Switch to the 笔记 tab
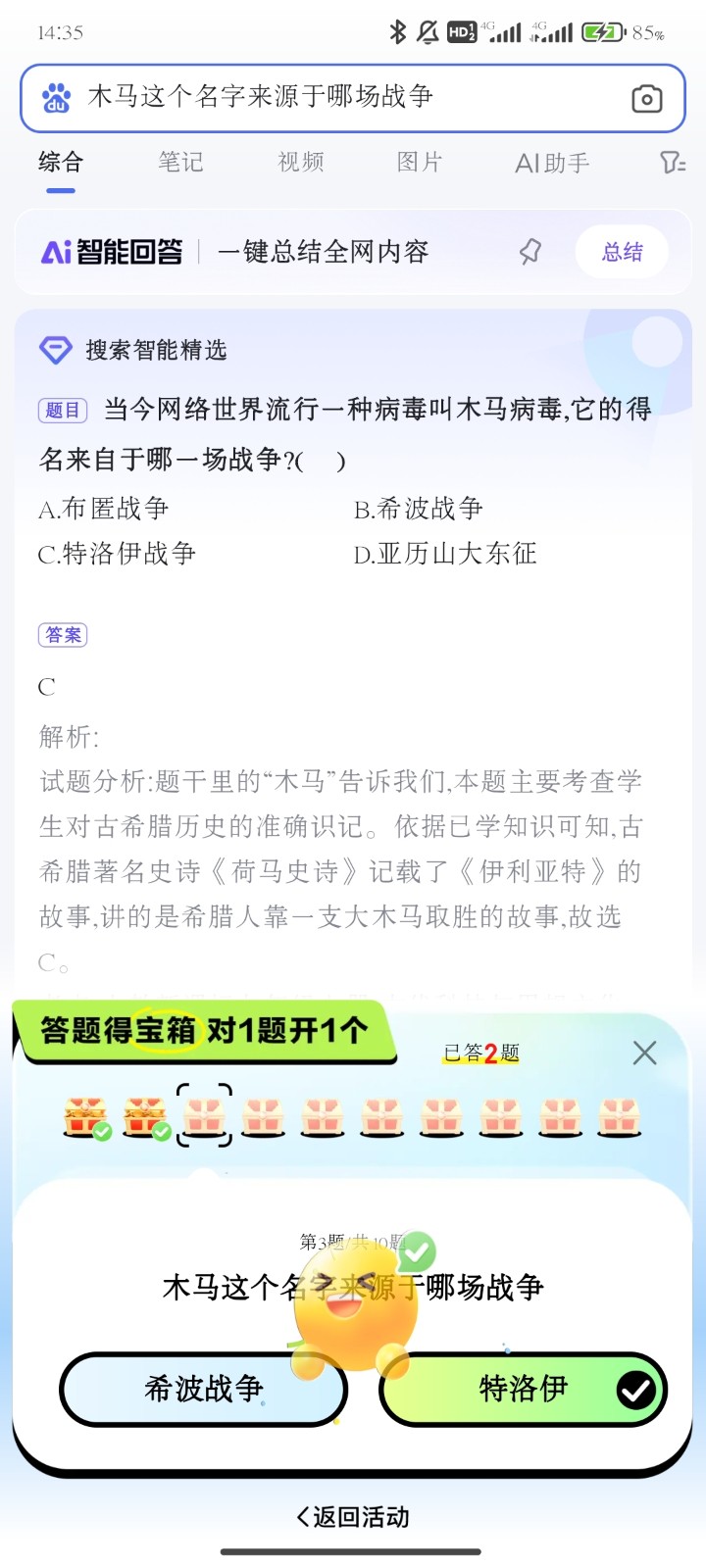706x1568 pixels. (181, 162)
